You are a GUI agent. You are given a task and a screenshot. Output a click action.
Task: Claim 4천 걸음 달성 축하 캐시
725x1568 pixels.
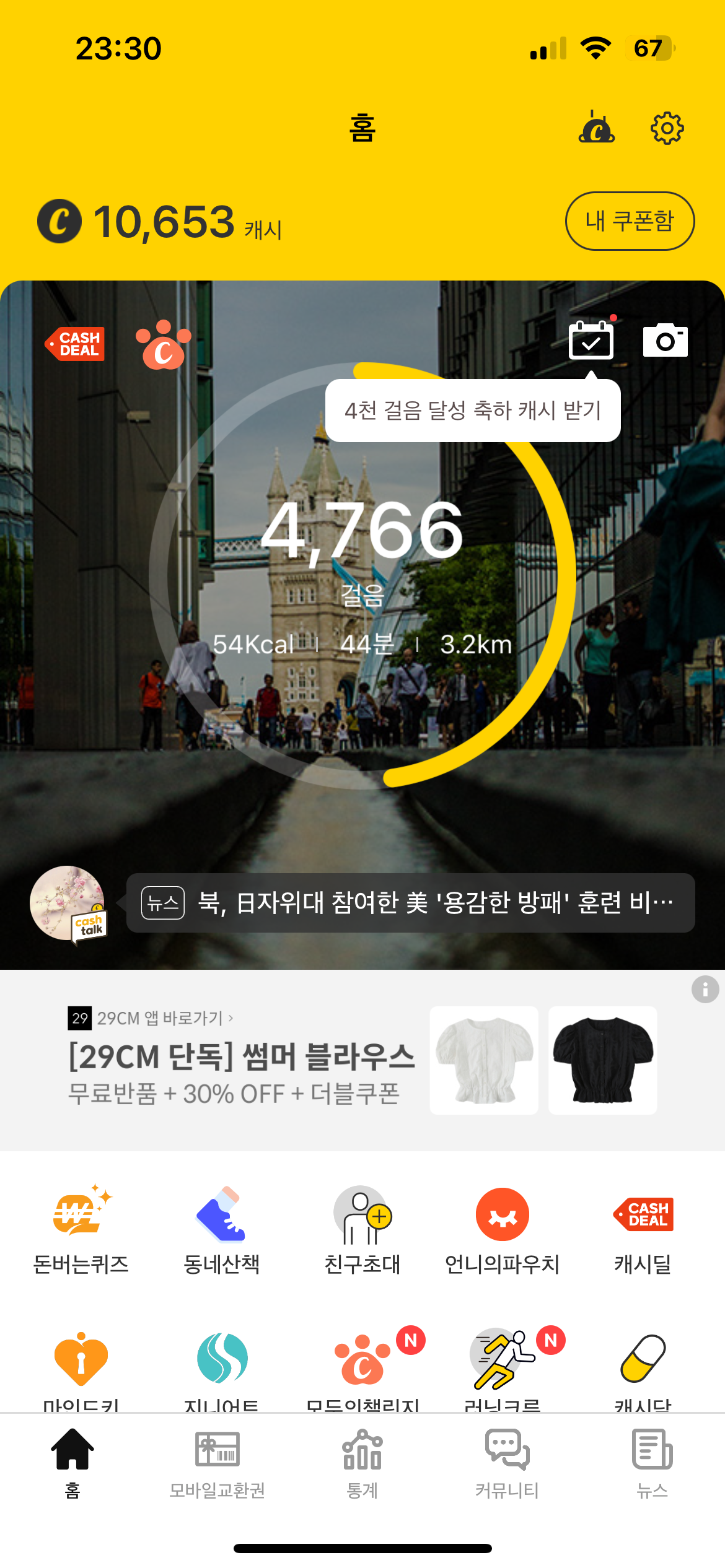[x=473, y=411]
